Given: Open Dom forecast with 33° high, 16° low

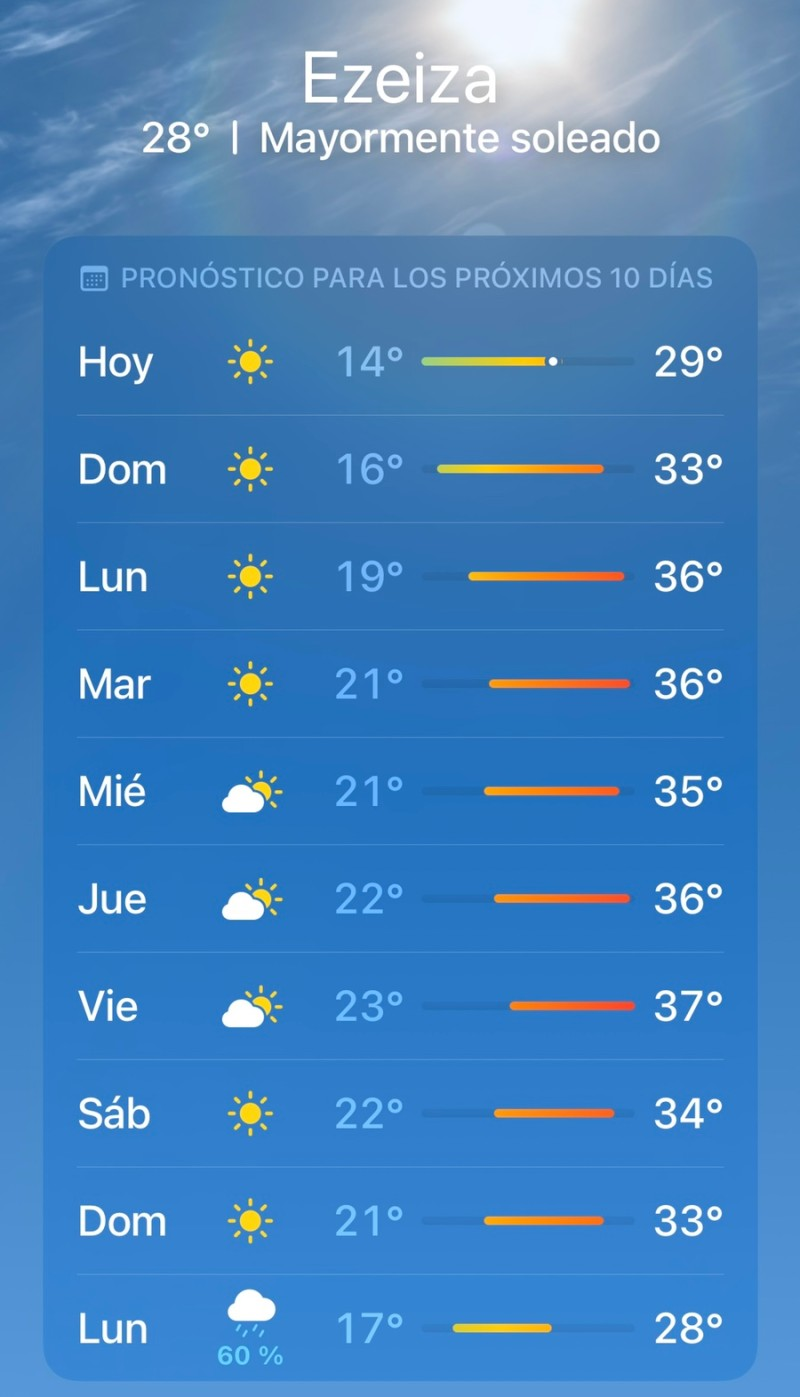Looking at the screenshot, I should pyautogui.click(x=400, y=469).
